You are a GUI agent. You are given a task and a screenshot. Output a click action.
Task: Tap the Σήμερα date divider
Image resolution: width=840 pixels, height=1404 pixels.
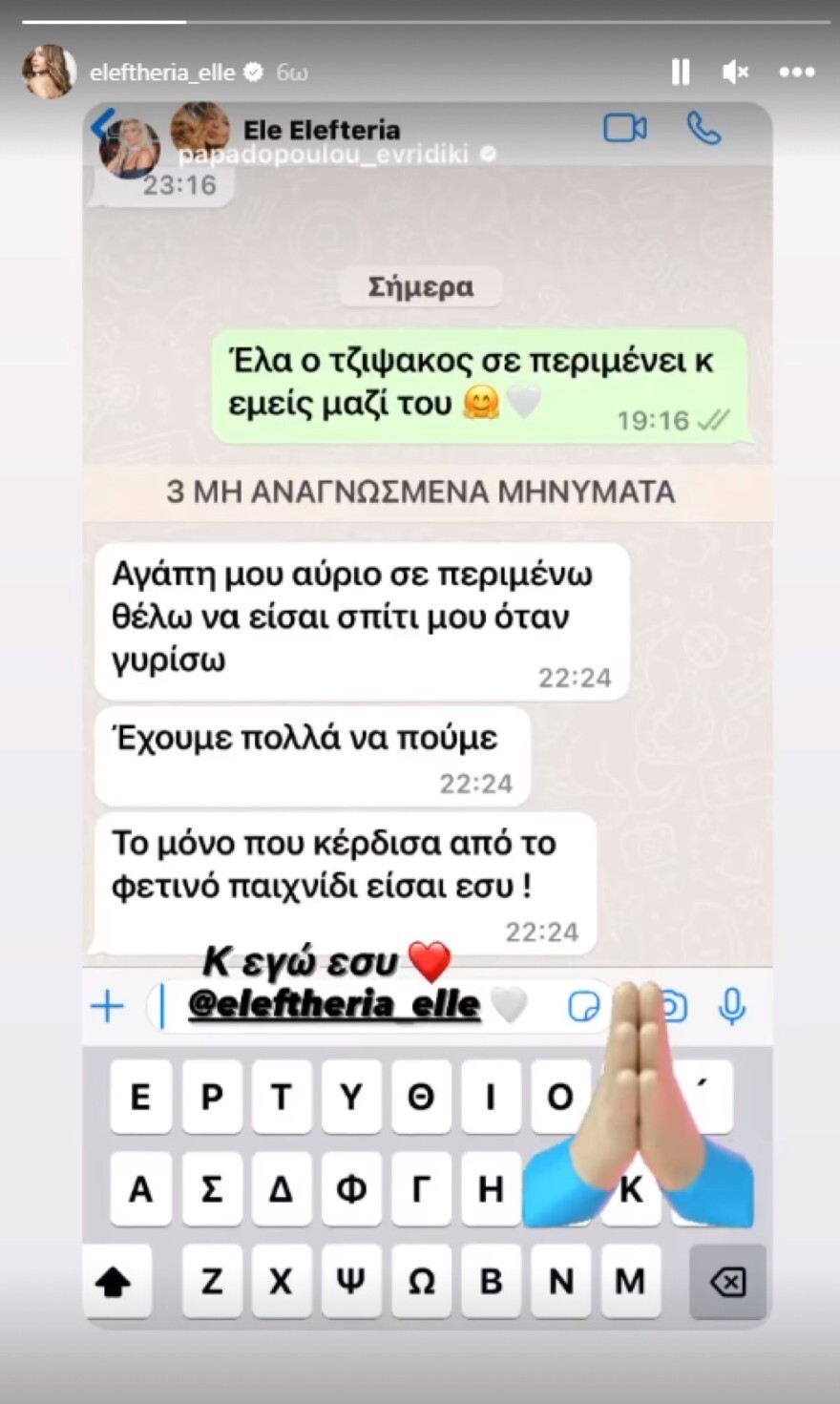pos(418,285)
